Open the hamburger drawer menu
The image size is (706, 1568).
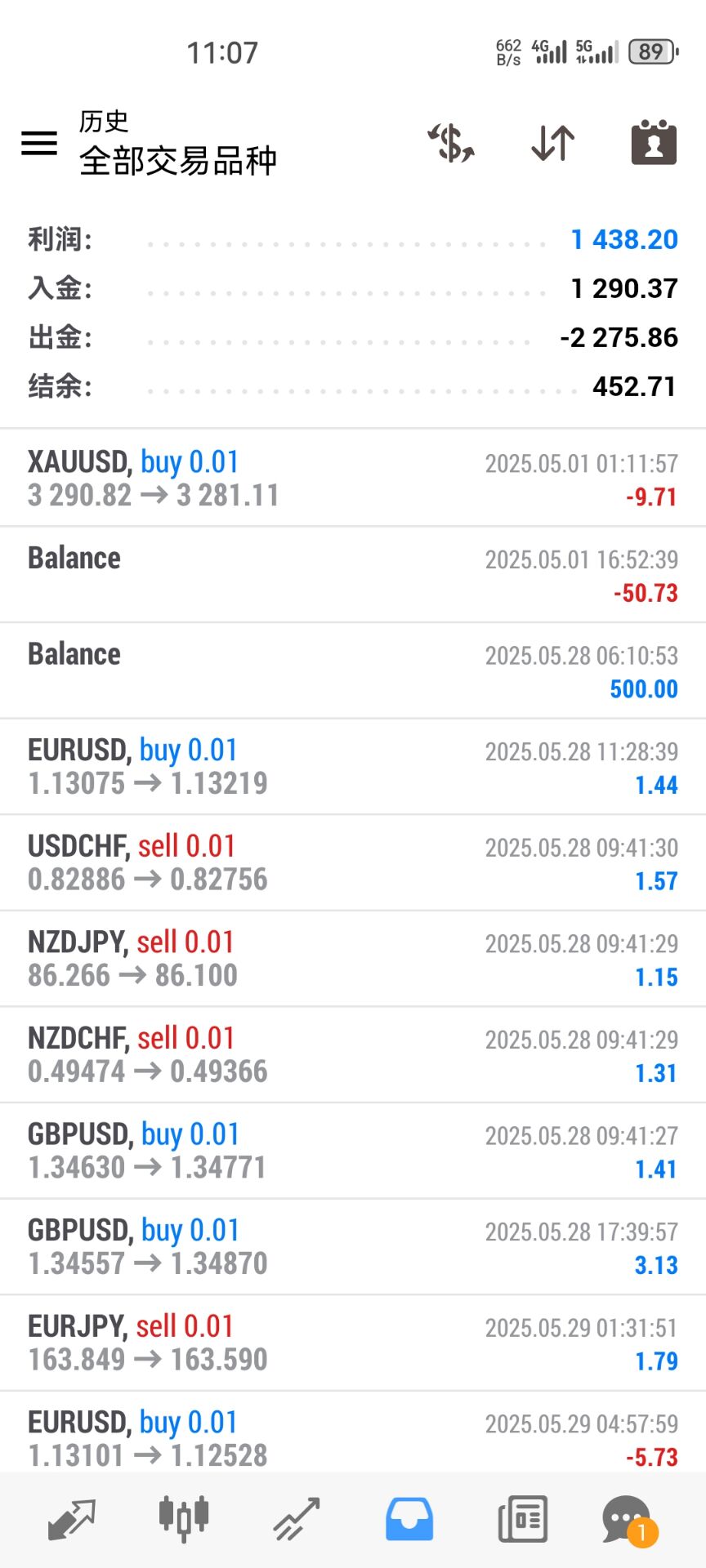[39, 144]
